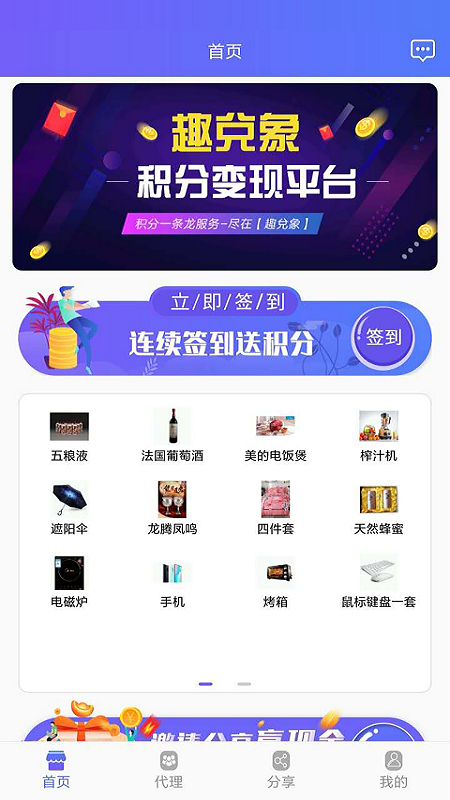Open the 电磁炉 product
Viewport: 450px width, 800px height.
tap(69, 582)
